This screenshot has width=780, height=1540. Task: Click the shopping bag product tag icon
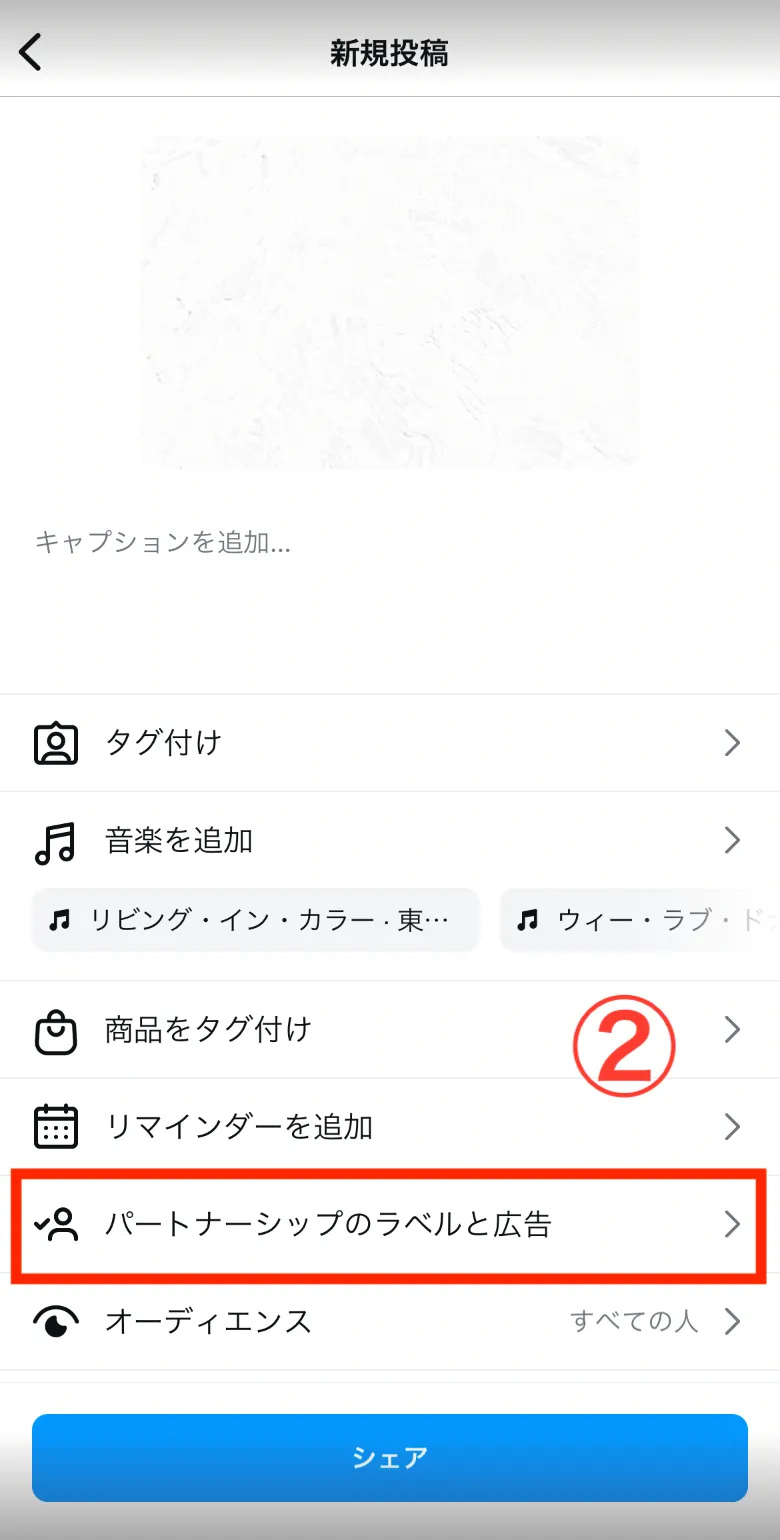point(55,1029)
